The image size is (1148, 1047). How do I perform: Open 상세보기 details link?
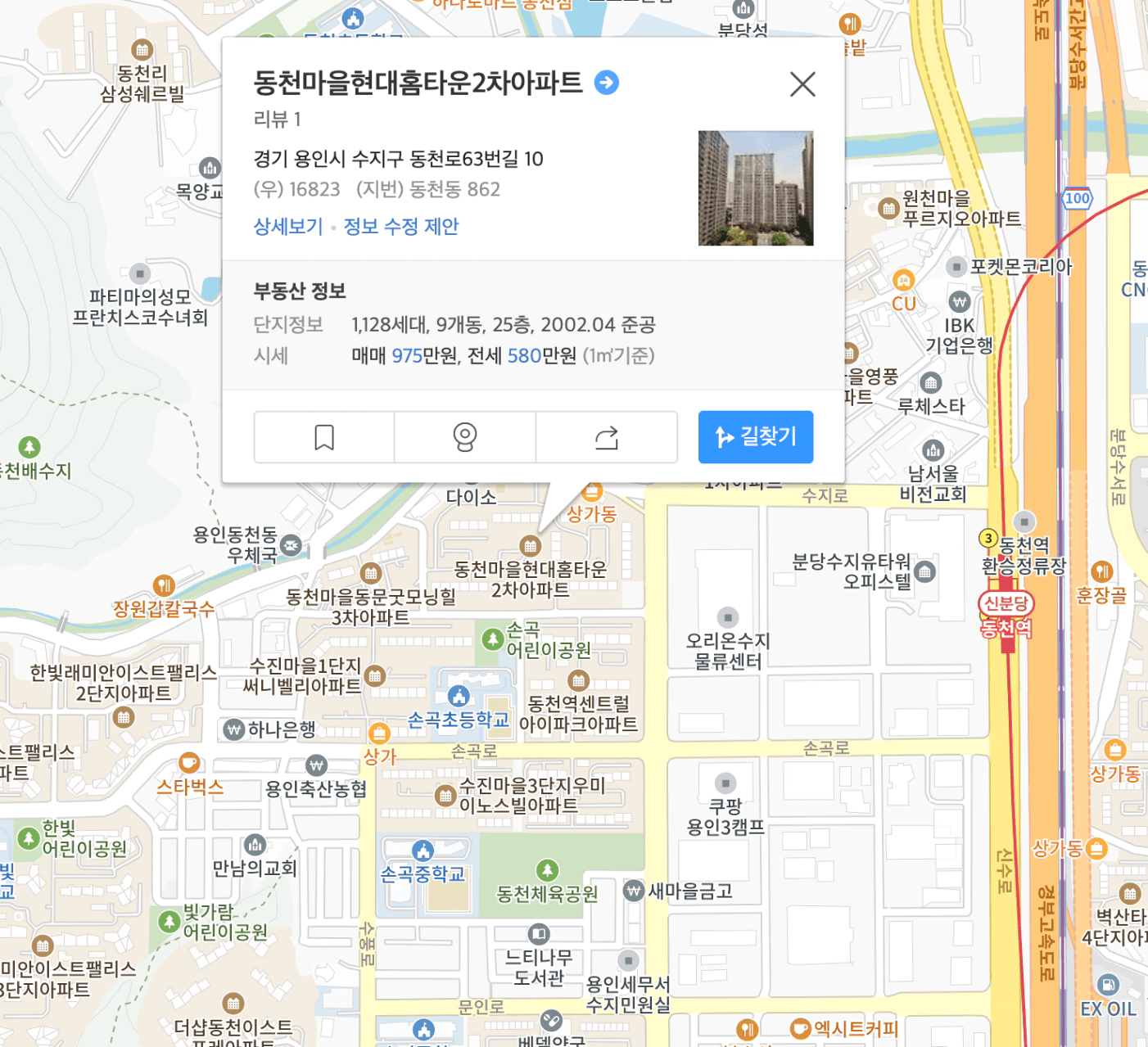click(288, 227)
